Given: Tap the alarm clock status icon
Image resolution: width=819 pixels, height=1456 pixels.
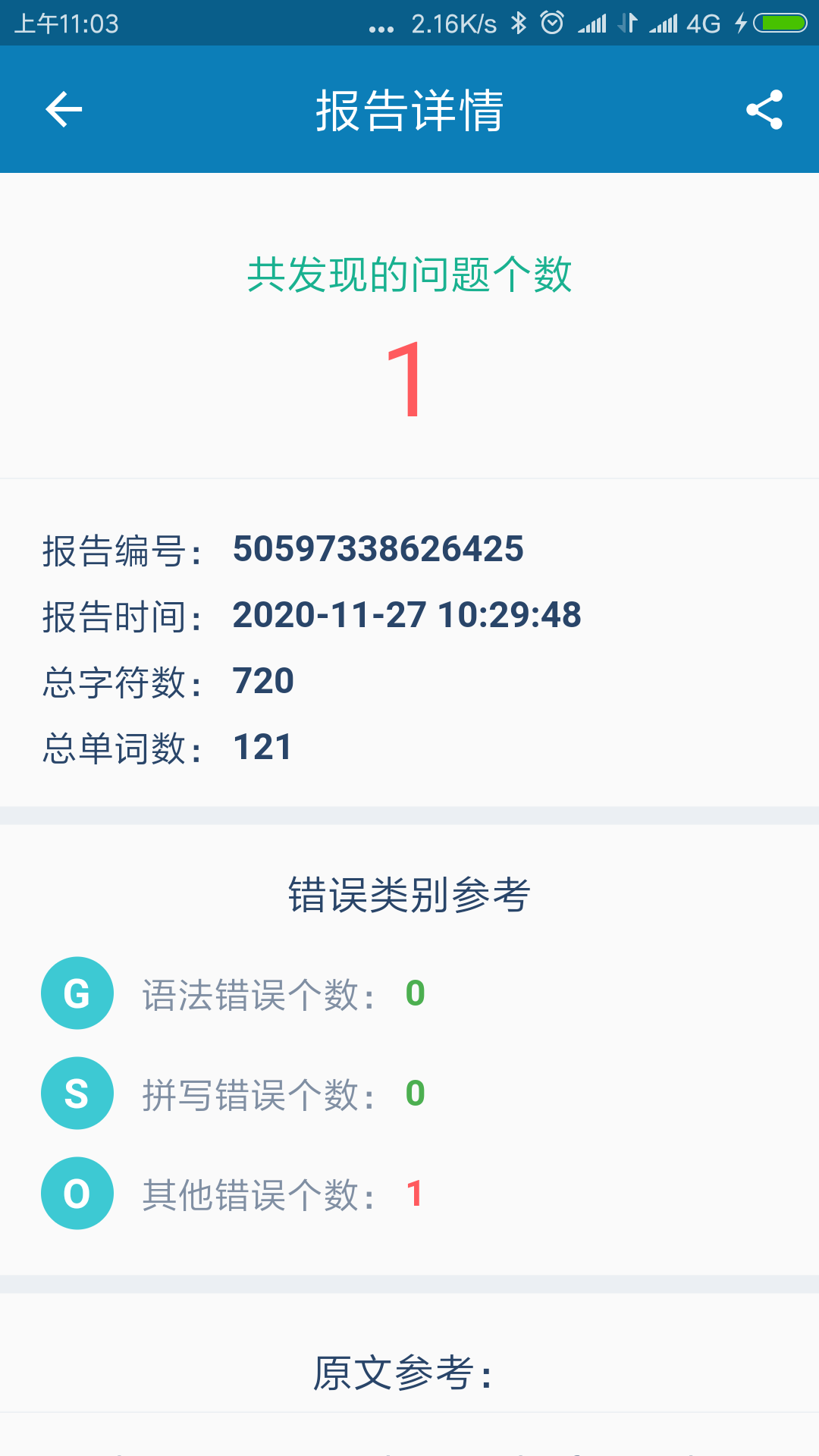Looking at the screenshot, I should (553, 23).
